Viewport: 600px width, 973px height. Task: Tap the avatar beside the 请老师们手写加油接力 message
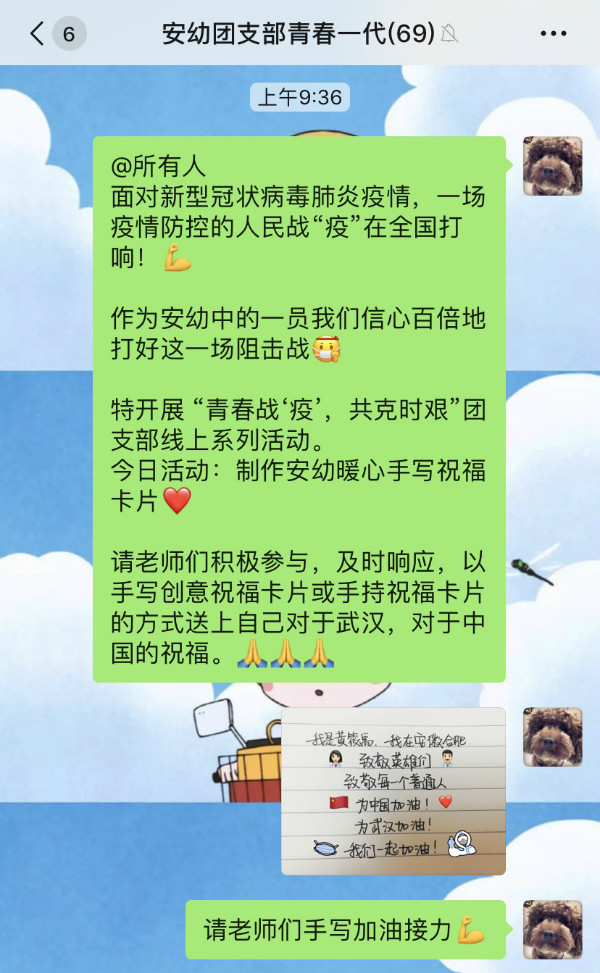(552, 929)
